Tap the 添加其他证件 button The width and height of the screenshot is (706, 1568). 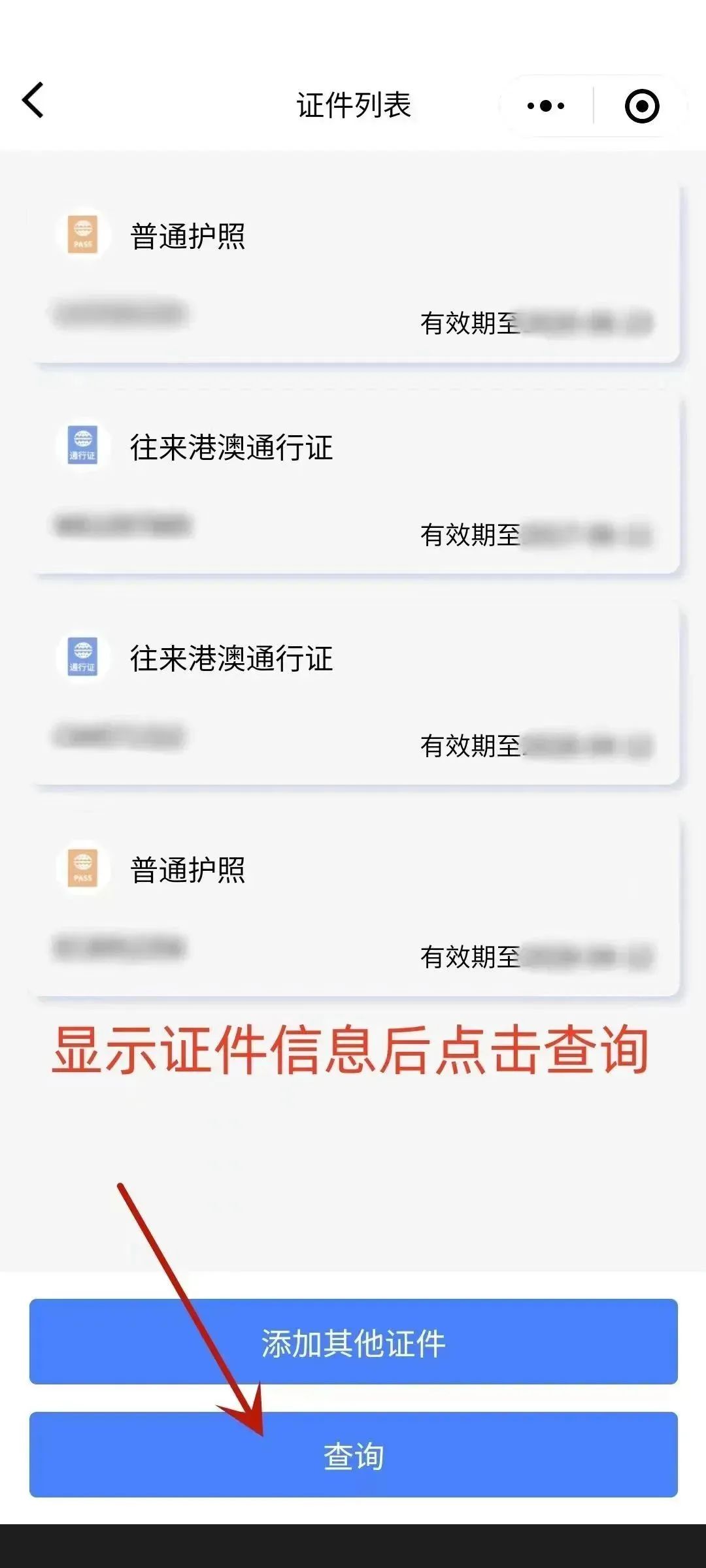353,1341
